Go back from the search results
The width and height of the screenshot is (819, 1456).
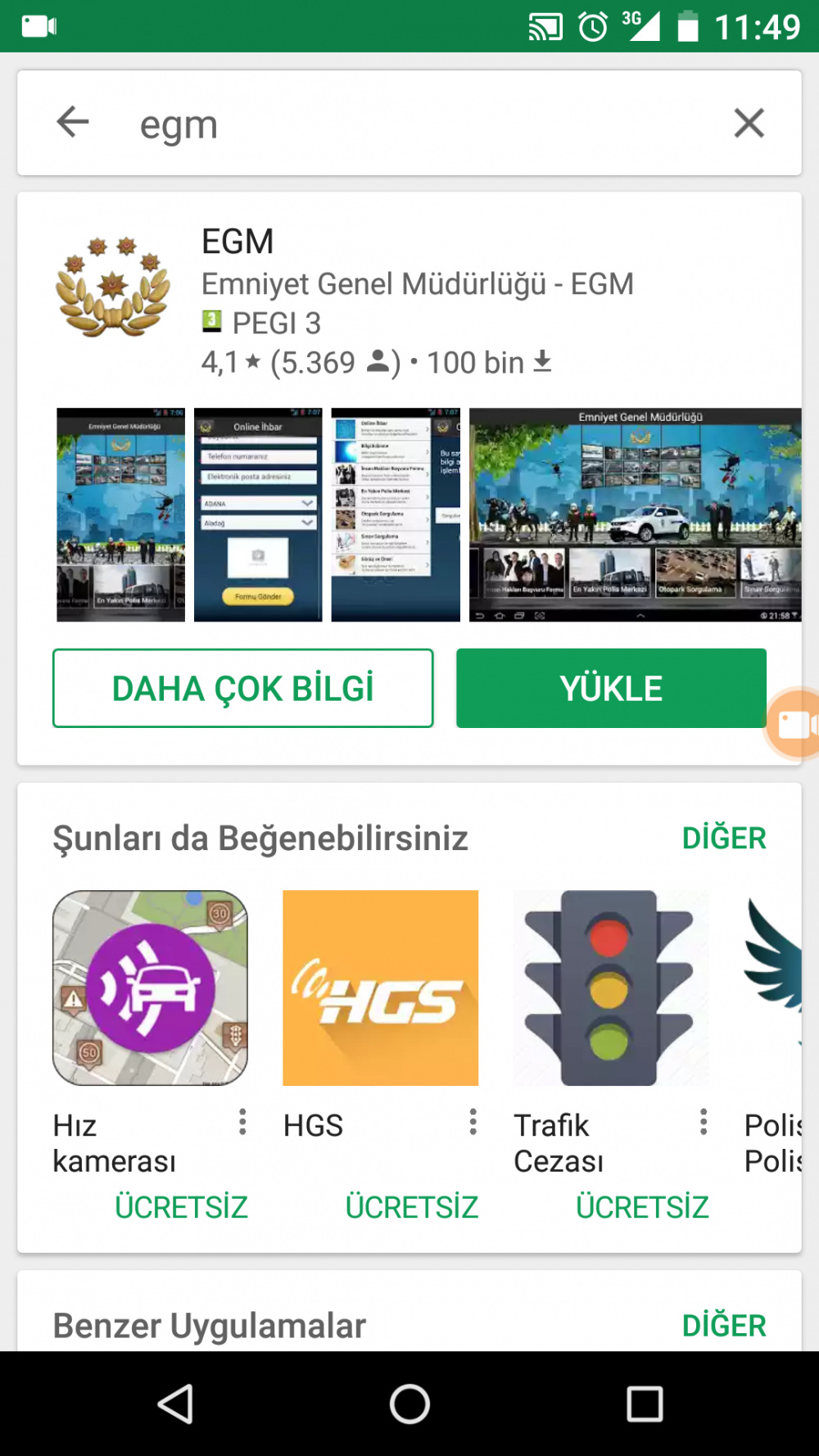[73, 123]
